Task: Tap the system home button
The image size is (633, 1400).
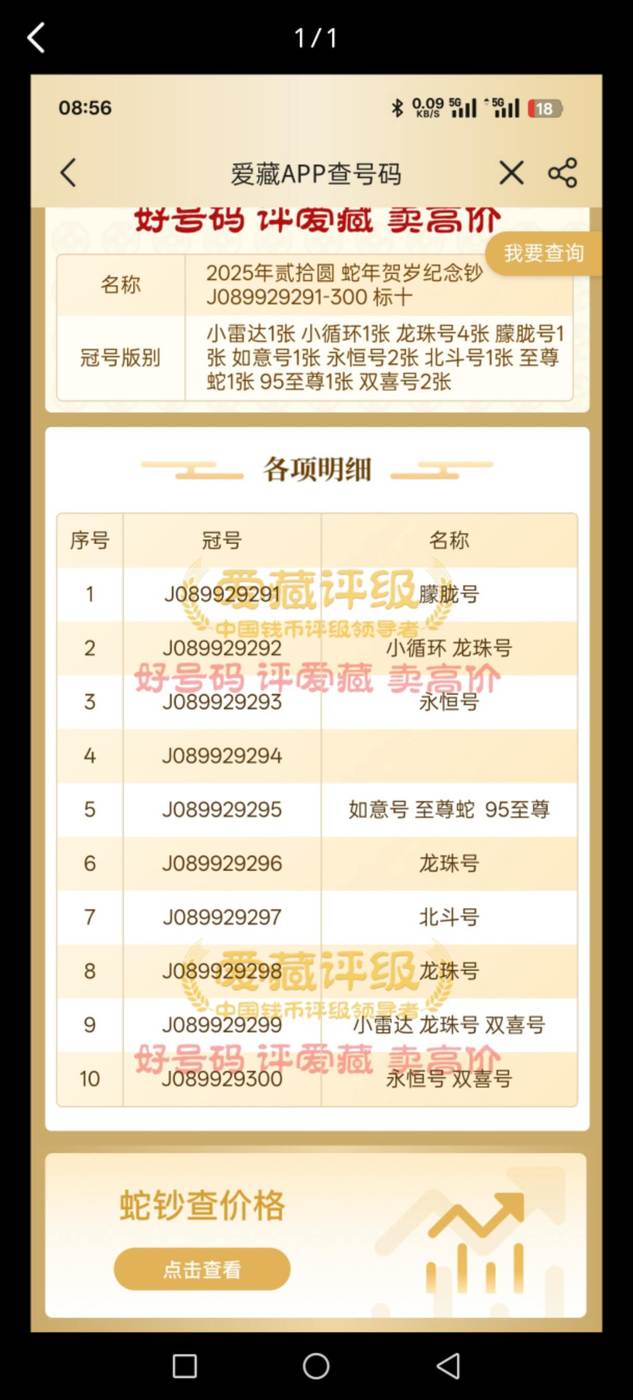Action: pyautogui.click(x=316, y=1366)
